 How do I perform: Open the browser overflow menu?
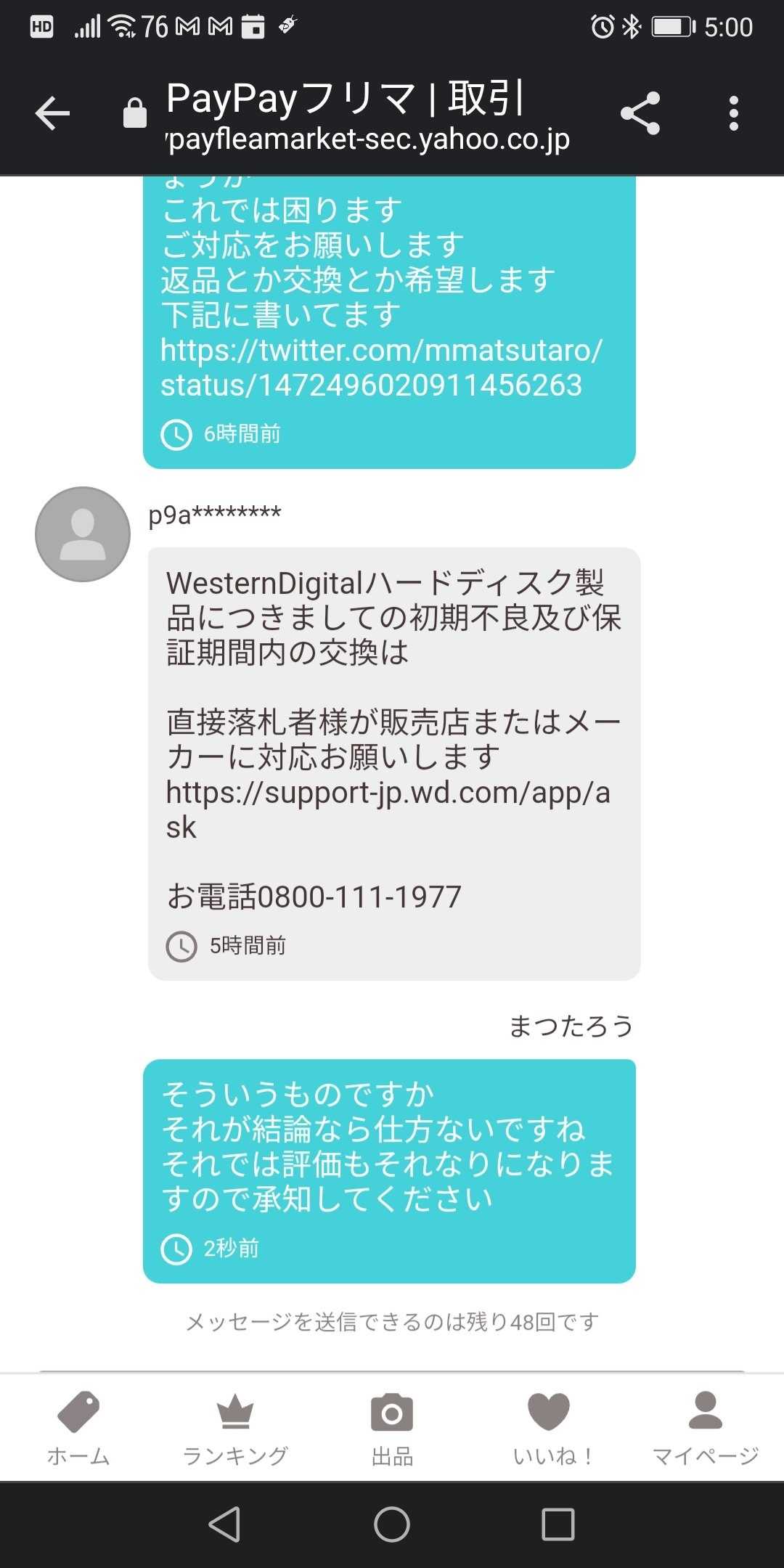point(734,113)
